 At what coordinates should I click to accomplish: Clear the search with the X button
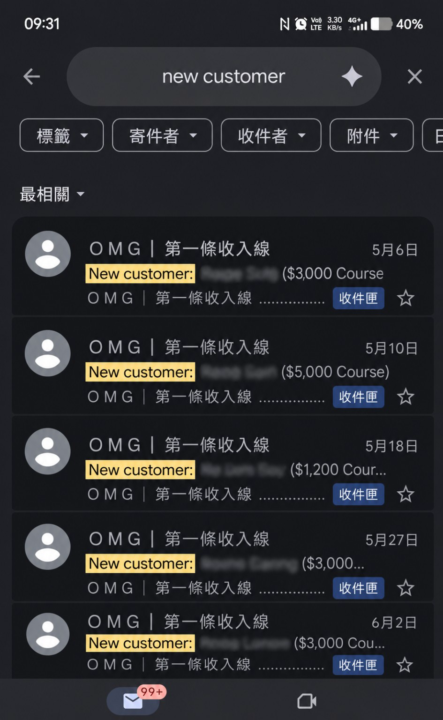click(x=415, y=77)
